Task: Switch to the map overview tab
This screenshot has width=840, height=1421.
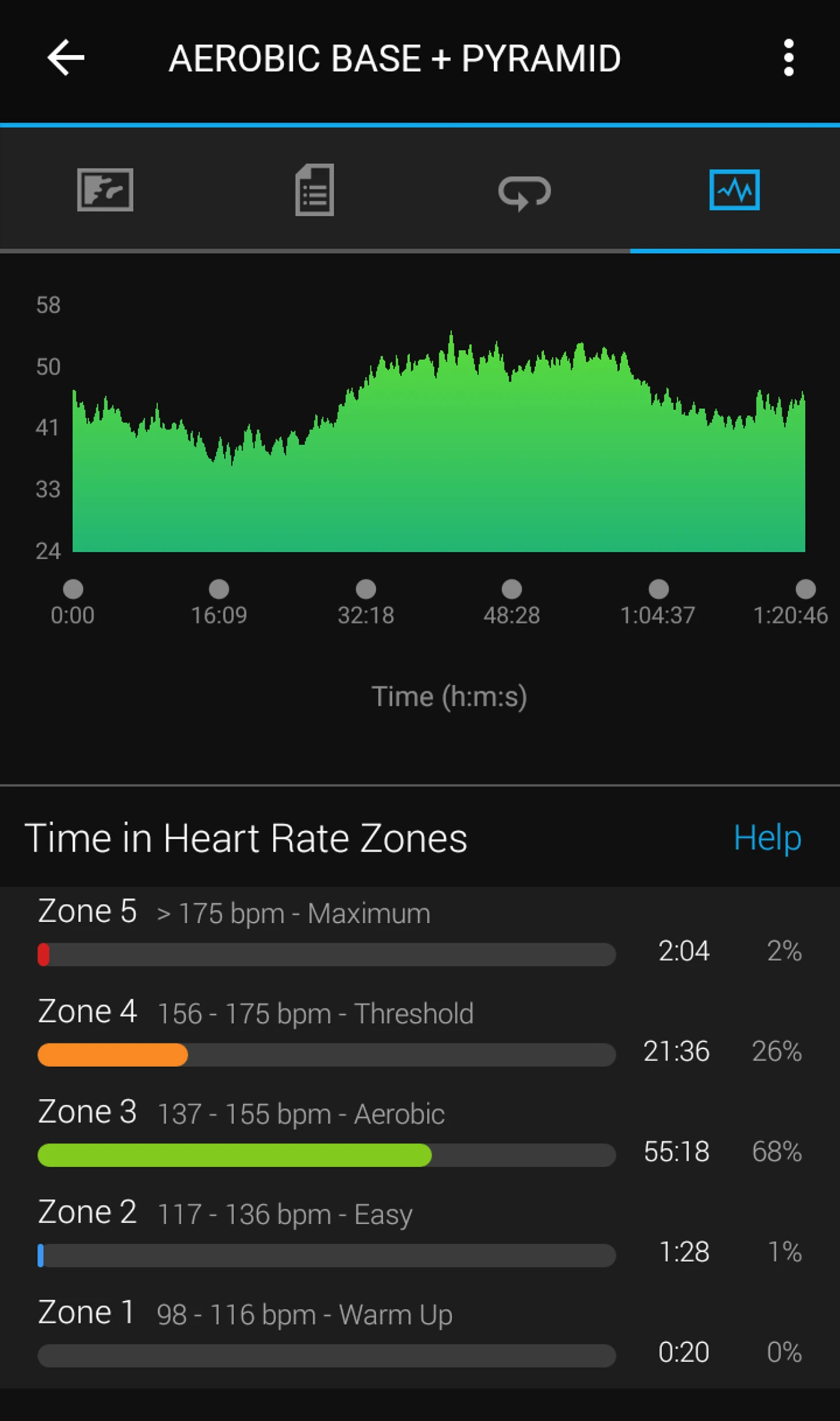Action: pyautogui.click(x=105, y=190)
